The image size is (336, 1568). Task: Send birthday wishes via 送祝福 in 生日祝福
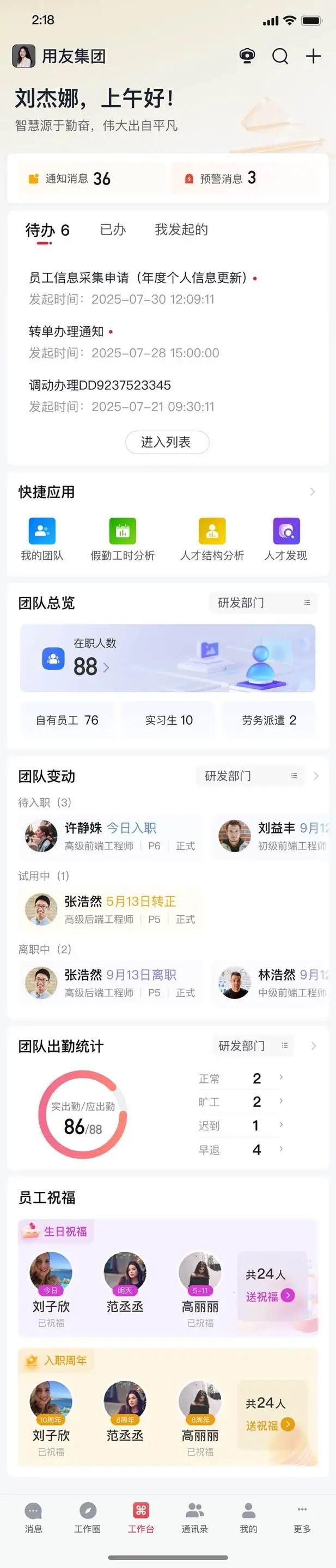pyautogui.click(x=270, y=1296)
